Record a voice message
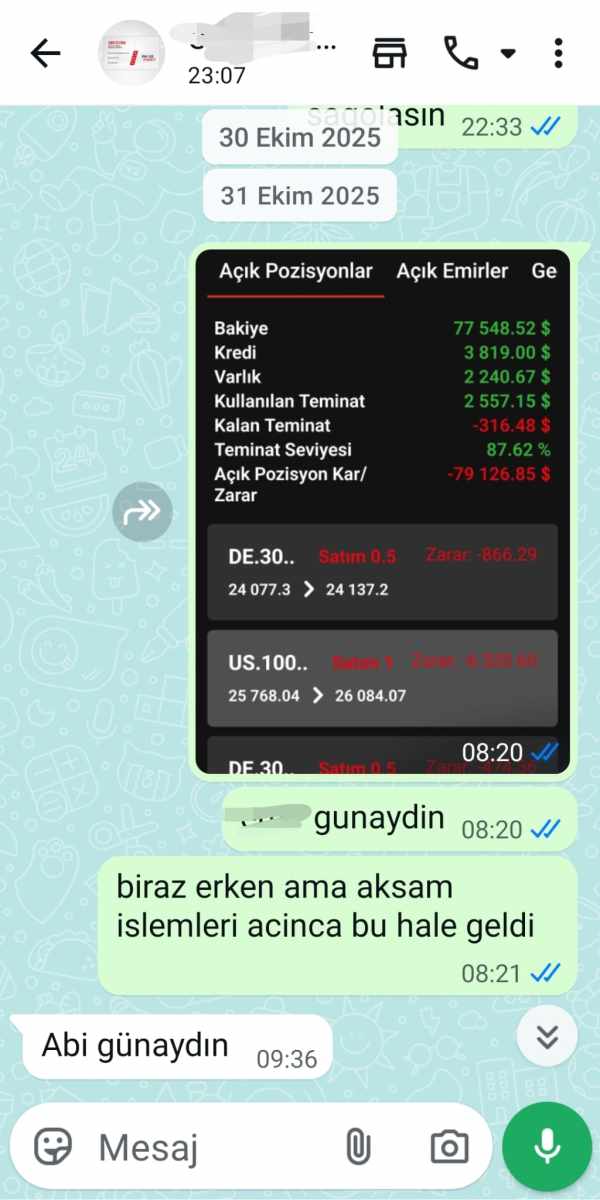This screenshot has height=1200, width=600. [547, 1146]
